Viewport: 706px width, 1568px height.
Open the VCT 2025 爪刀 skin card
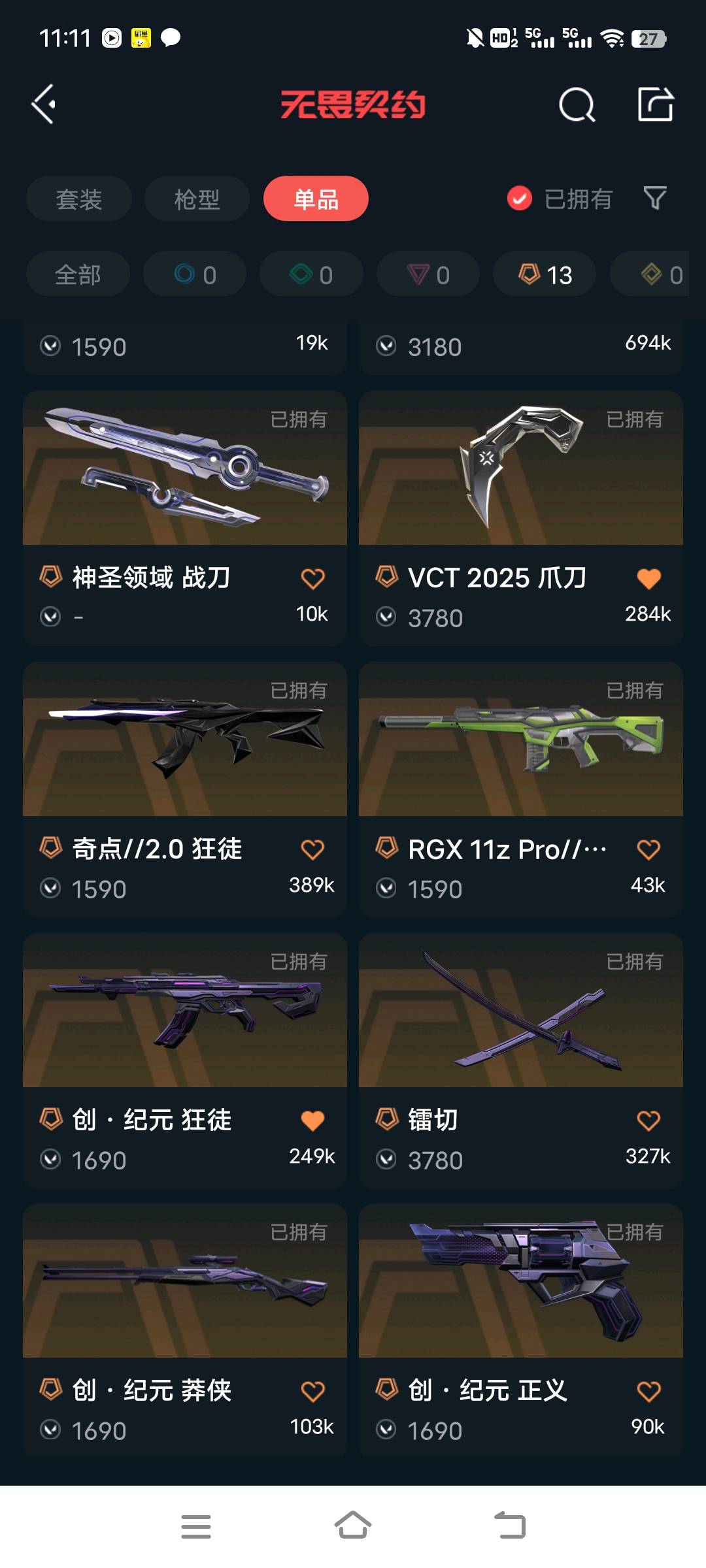tap(520, 468)
